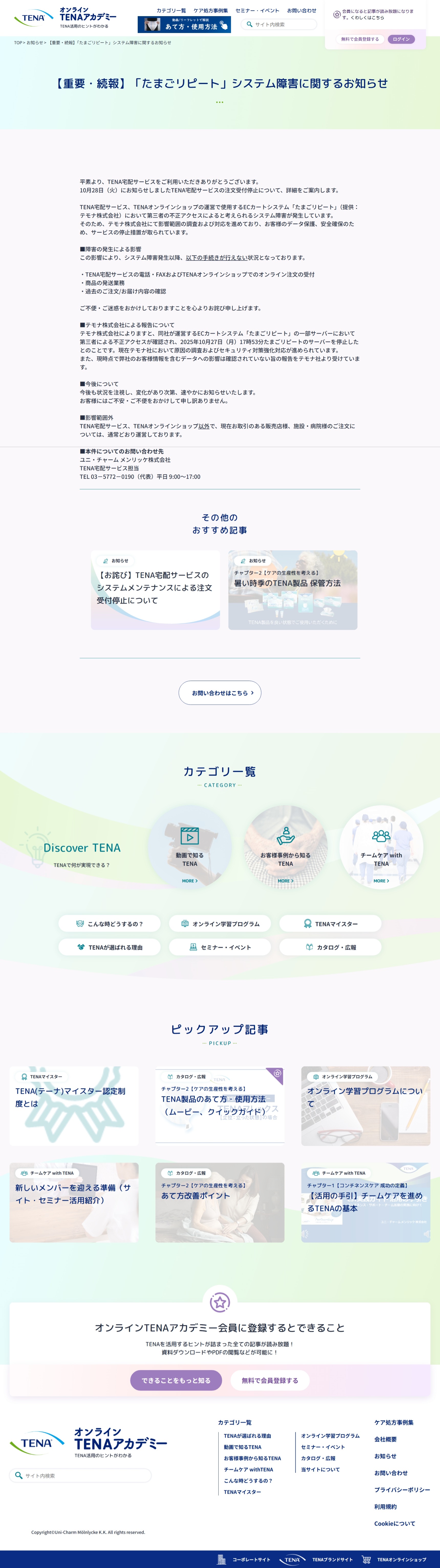This screenshot has height=1568, width=440.
Task: Open 暑い時季のTENA製品 保管方法 article
Action: pos(293,589)
